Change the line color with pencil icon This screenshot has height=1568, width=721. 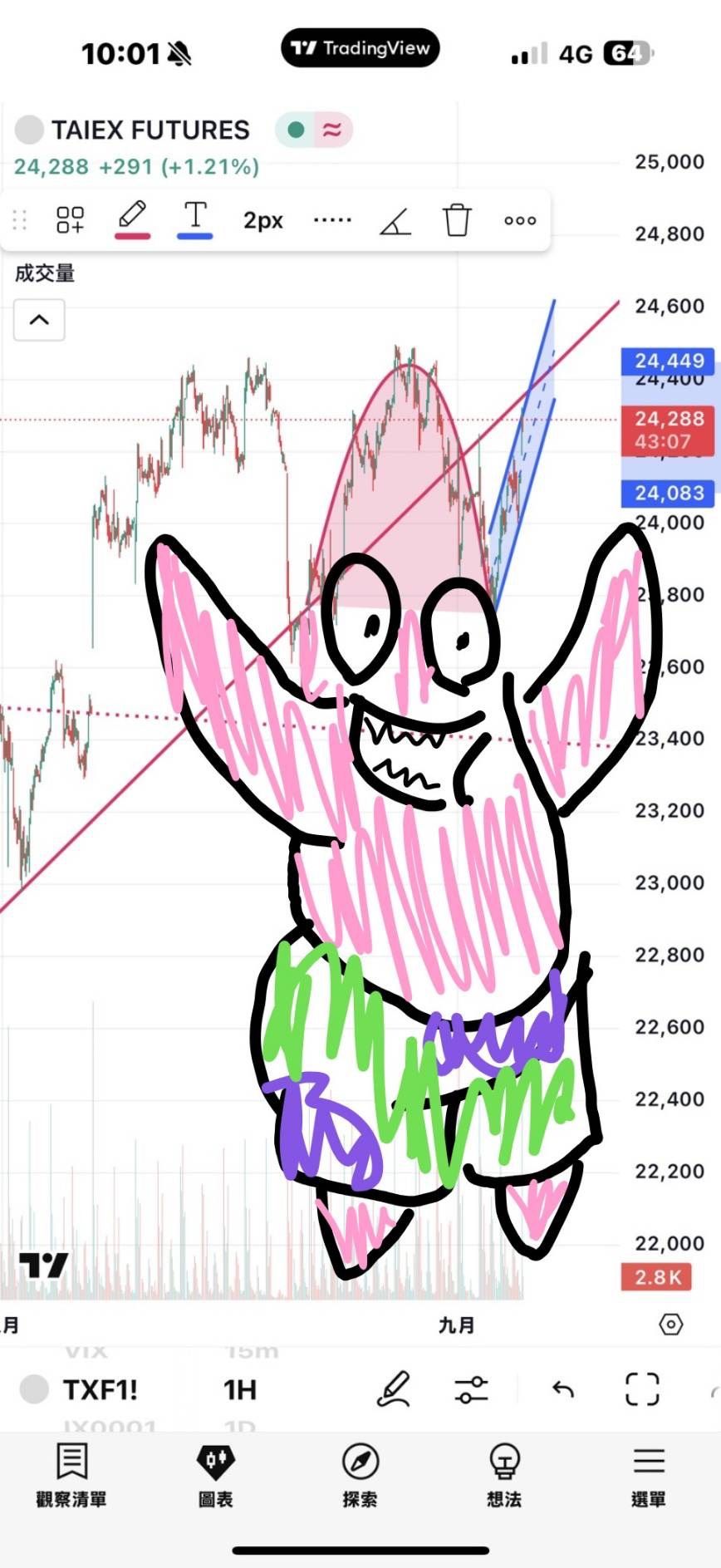132,219
